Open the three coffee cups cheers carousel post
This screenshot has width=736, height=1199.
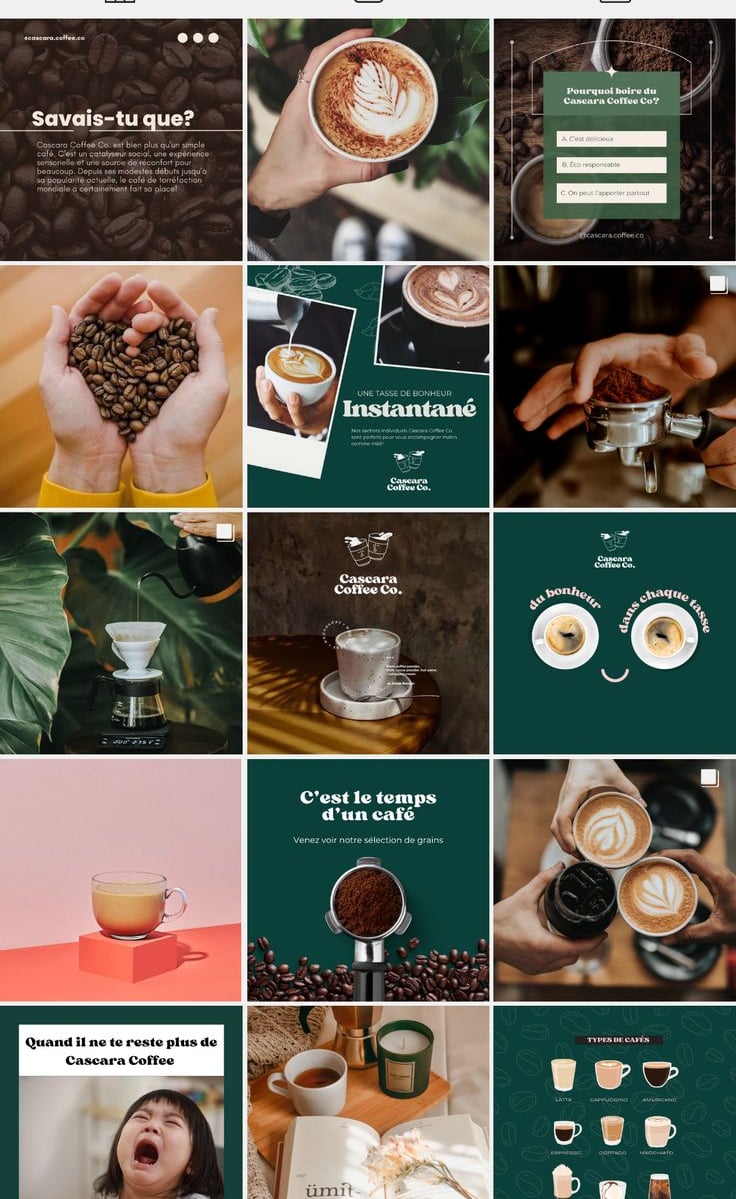coord(614,880)
